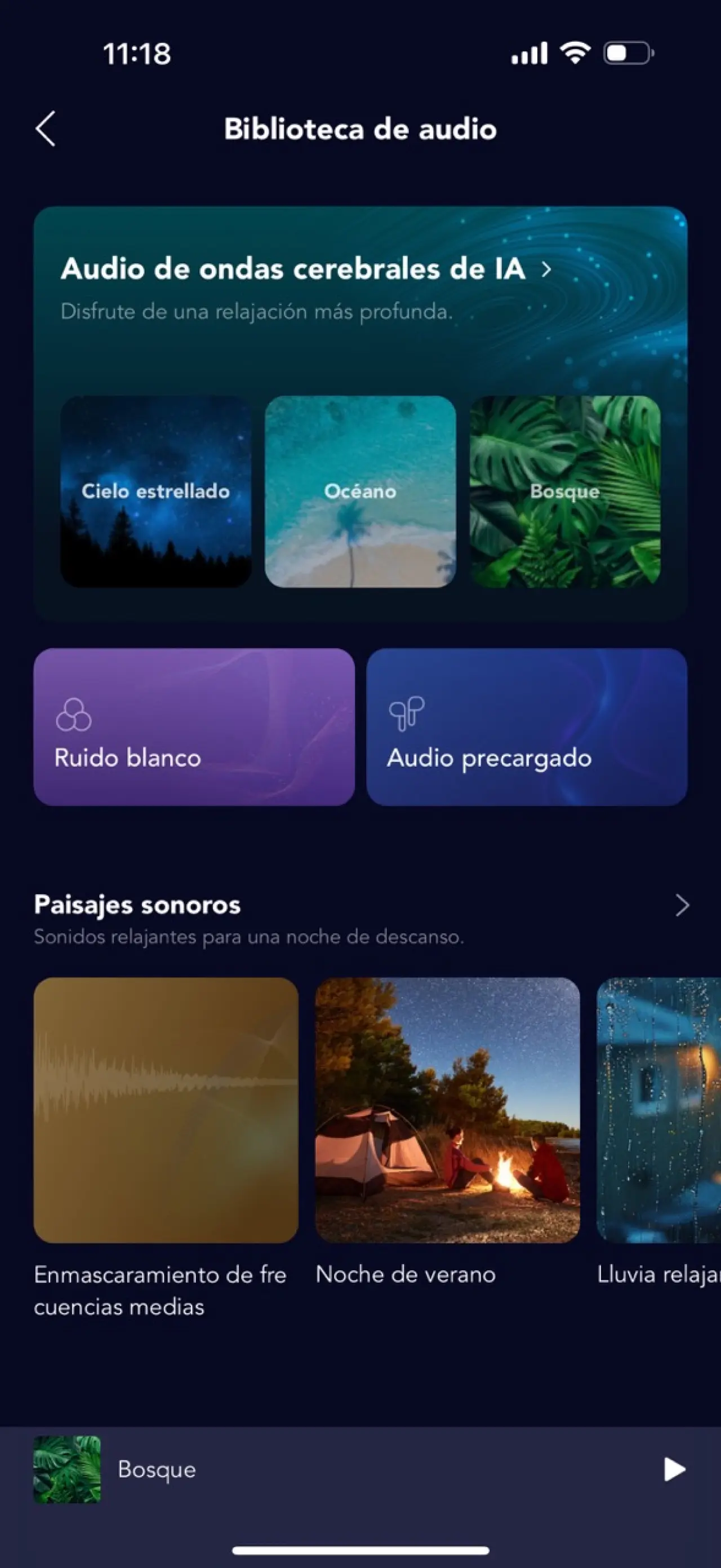Open Enmascaramiento de frecuencias medias soundscape
This screenshot has height=1568, width=721.
click(166, 1110)
